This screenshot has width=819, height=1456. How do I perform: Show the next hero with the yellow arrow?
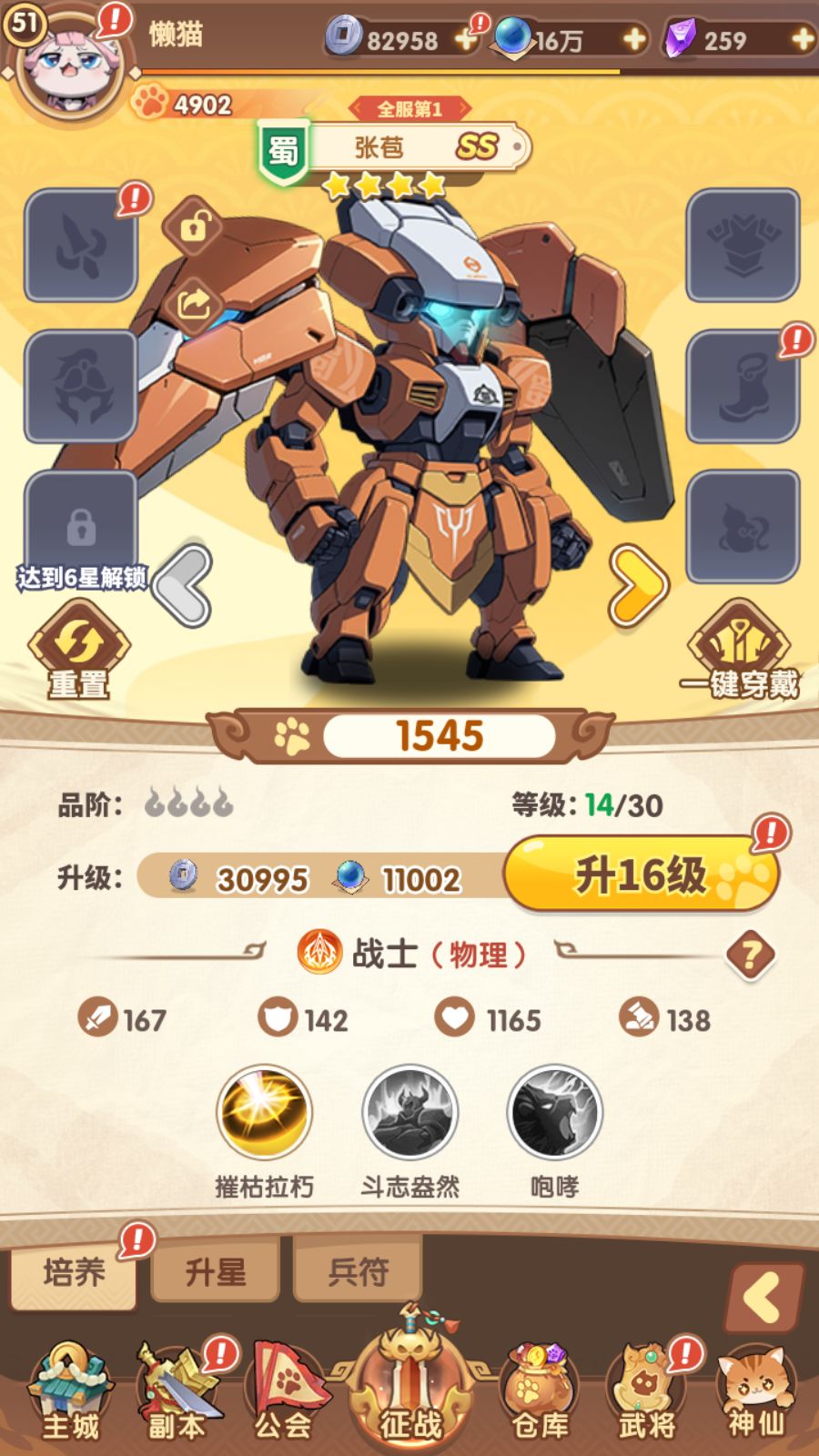point(639,585)
